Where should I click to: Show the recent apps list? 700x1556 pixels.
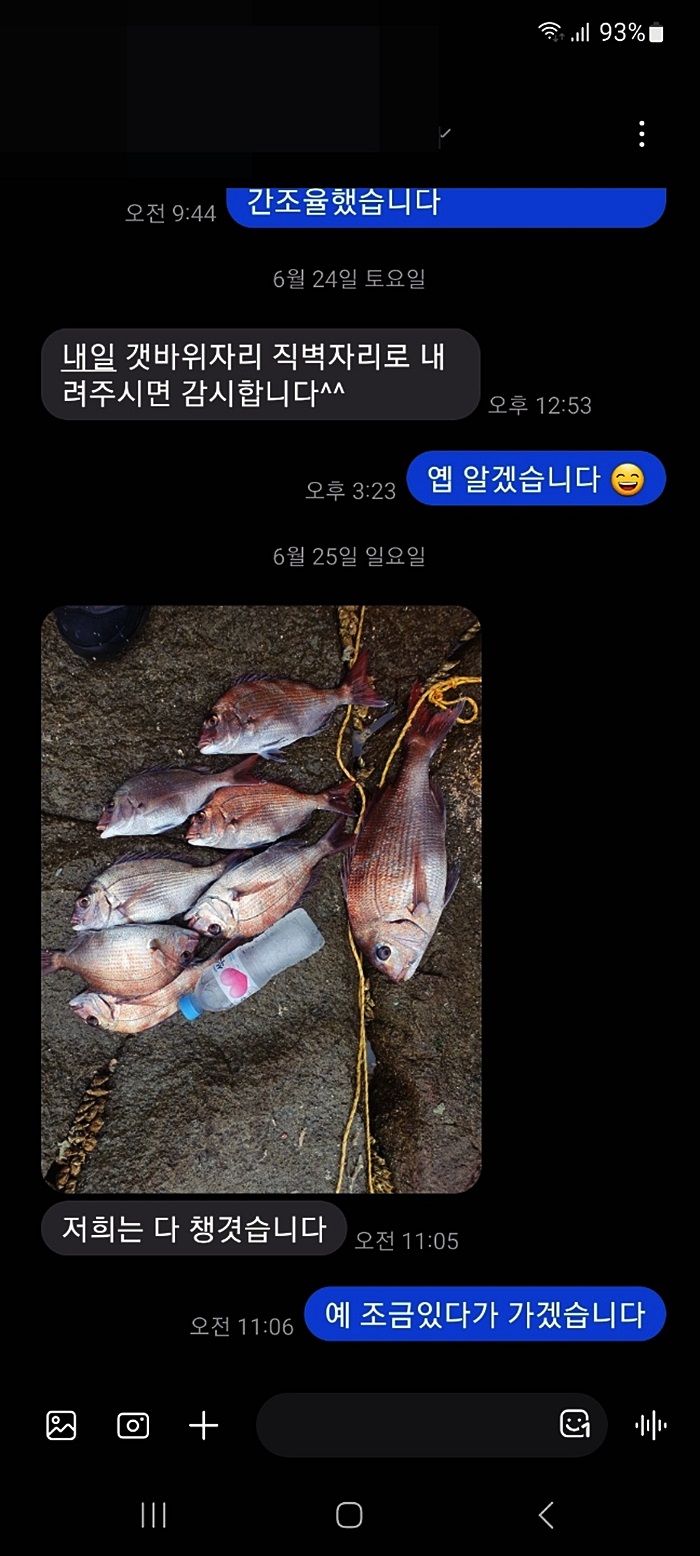(153, 1515)
